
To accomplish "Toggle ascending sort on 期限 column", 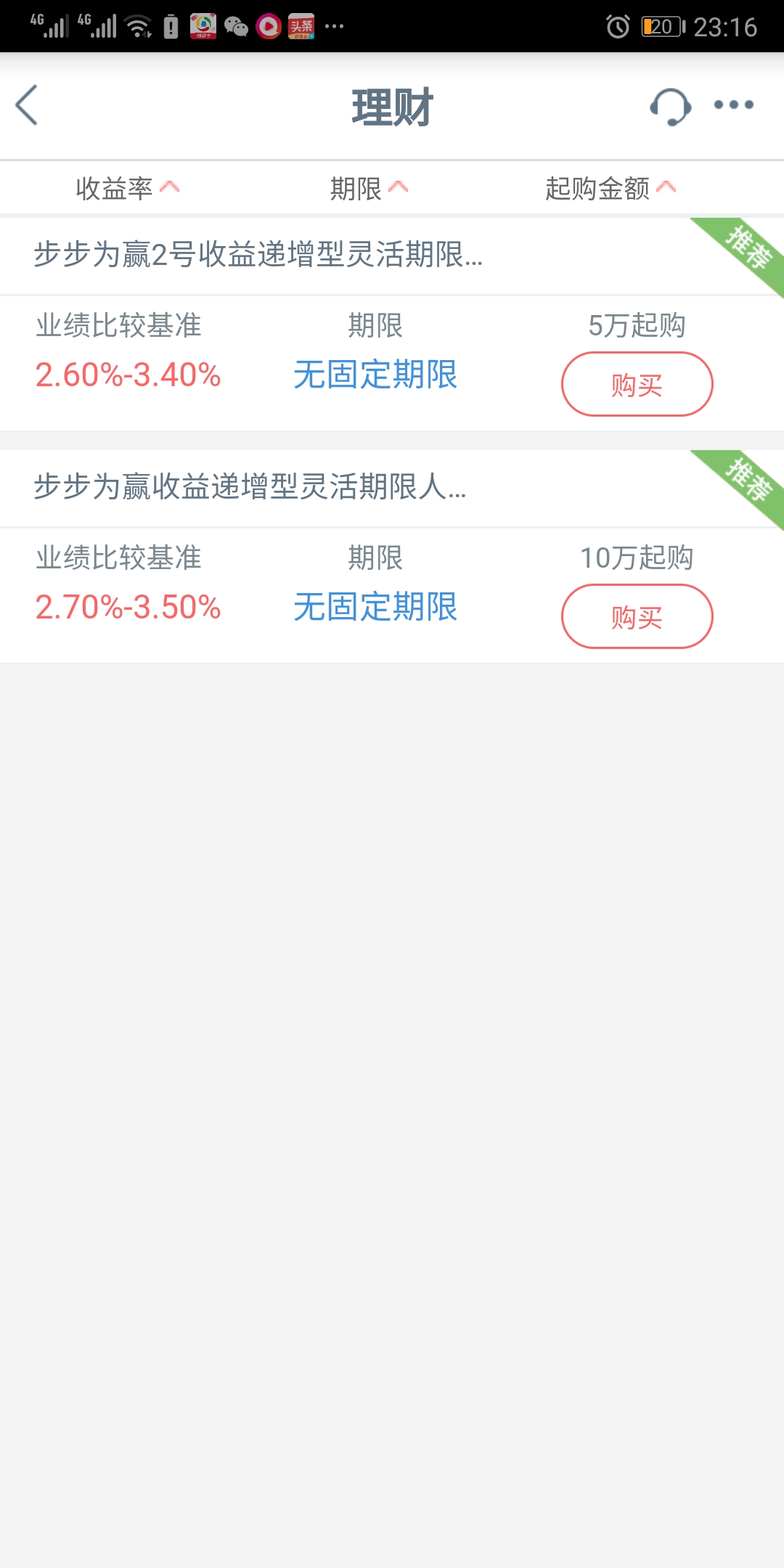I will 370,187.
